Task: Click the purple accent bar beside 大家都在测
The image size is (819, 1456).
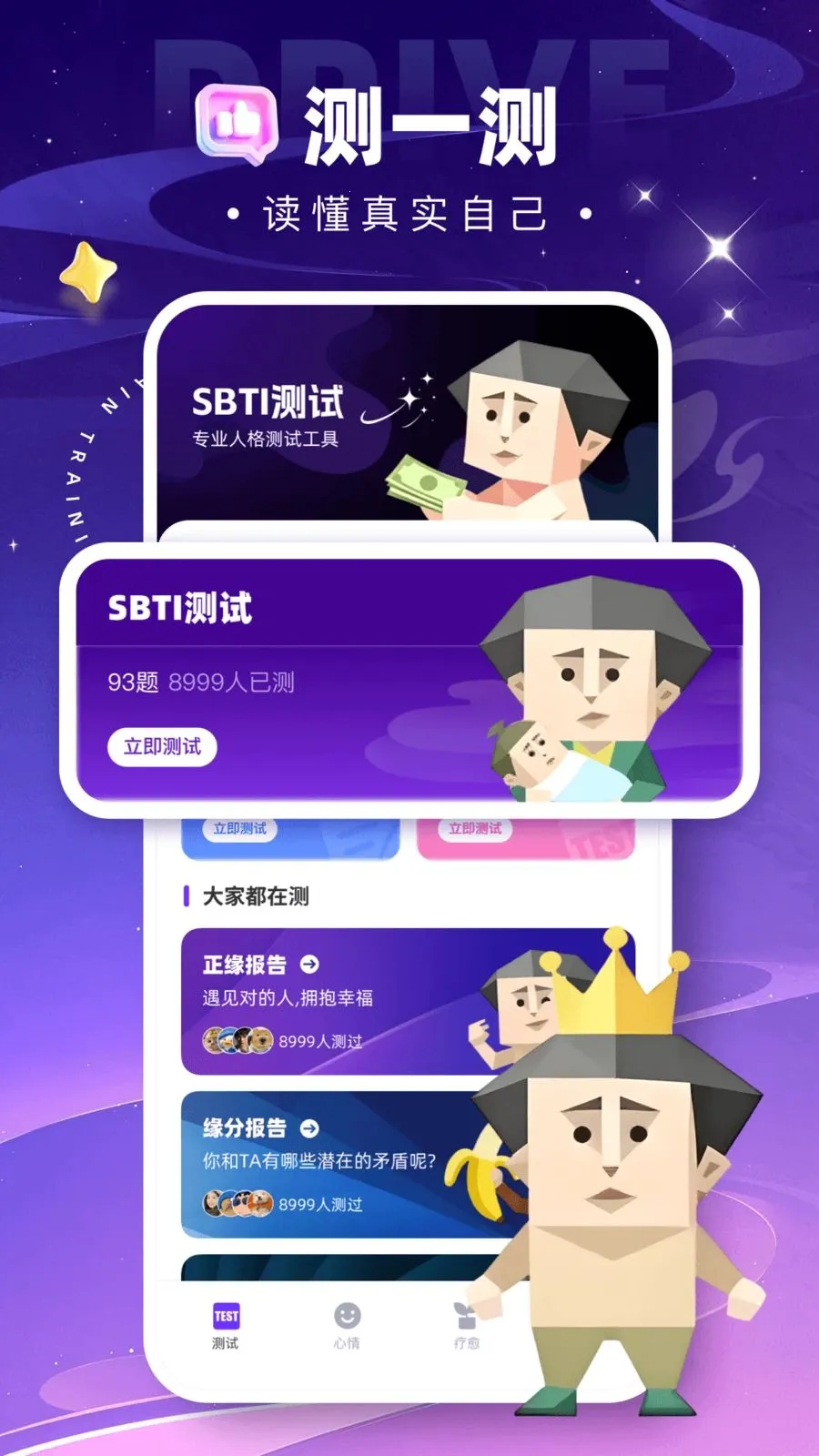Action: (188, 895)
